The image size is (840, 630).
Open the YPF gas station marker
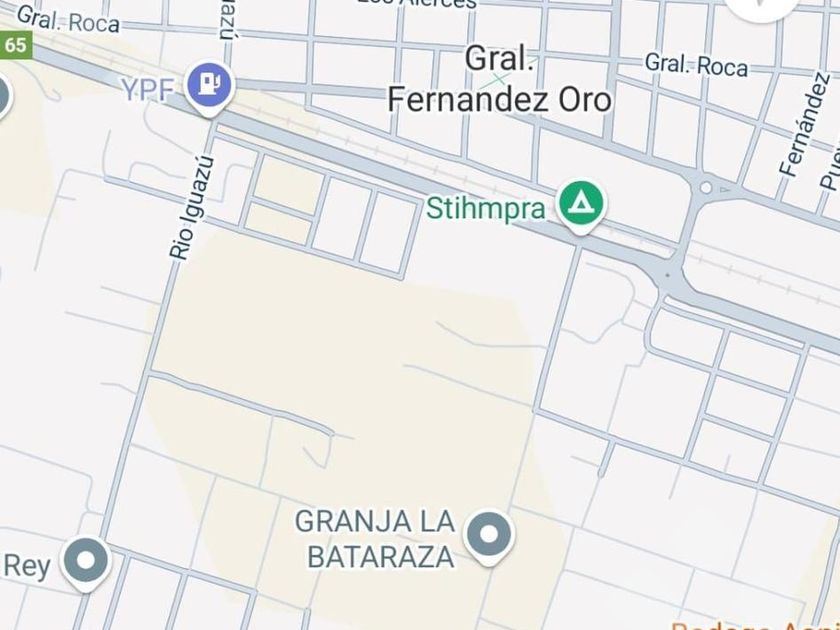209,86
